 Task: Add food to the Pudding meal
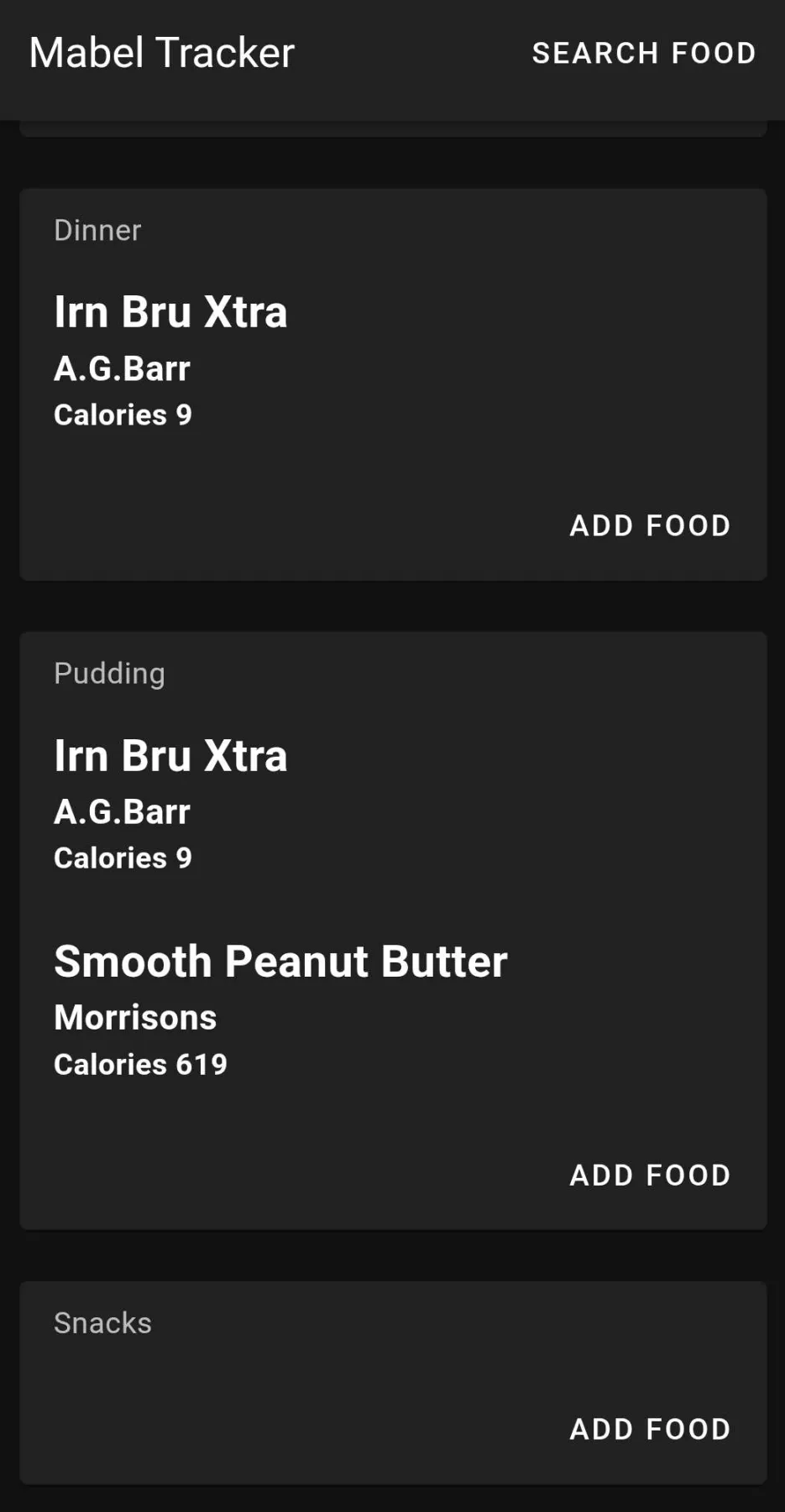pos(650,1175)
